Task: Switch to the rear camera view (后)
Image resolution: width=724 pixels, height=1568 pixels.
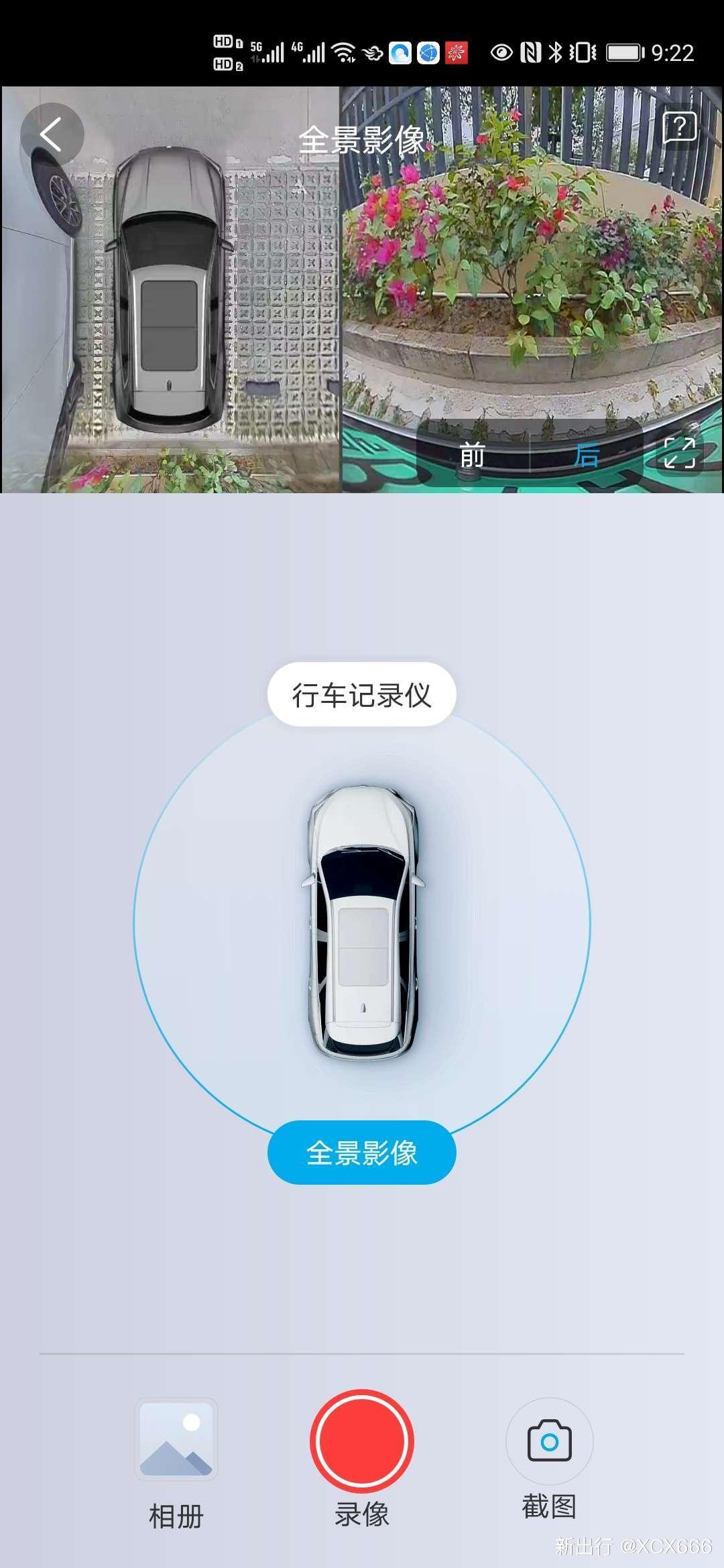Action: click(x=587, y=456)
